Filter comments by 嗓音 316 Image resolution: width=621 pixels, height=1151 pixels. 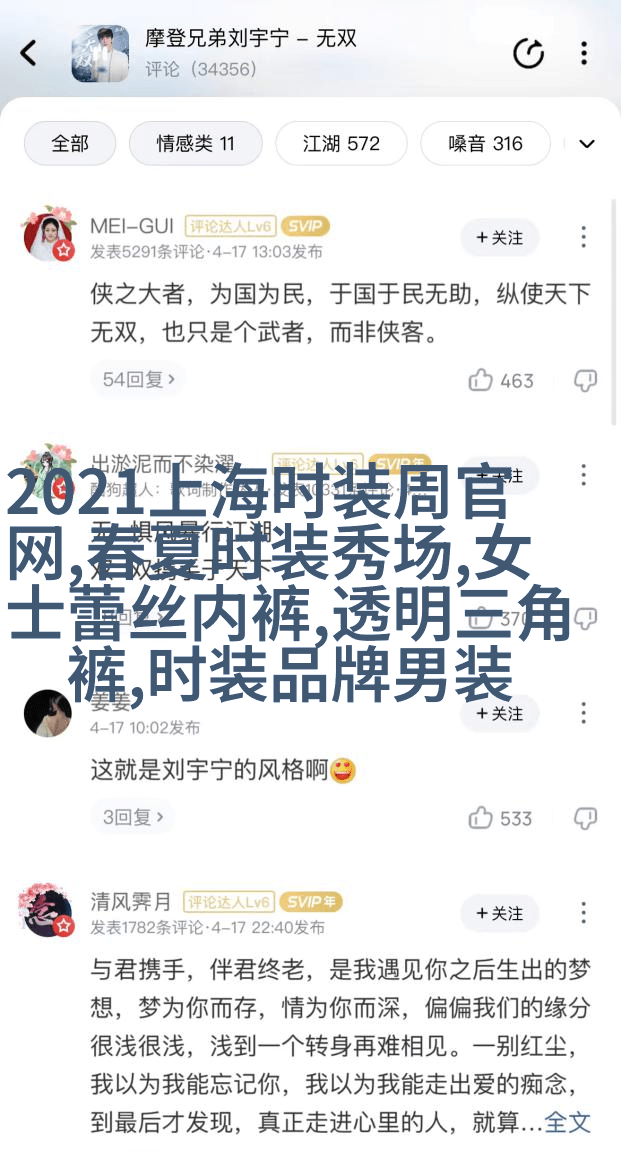[x=485, y=143]
